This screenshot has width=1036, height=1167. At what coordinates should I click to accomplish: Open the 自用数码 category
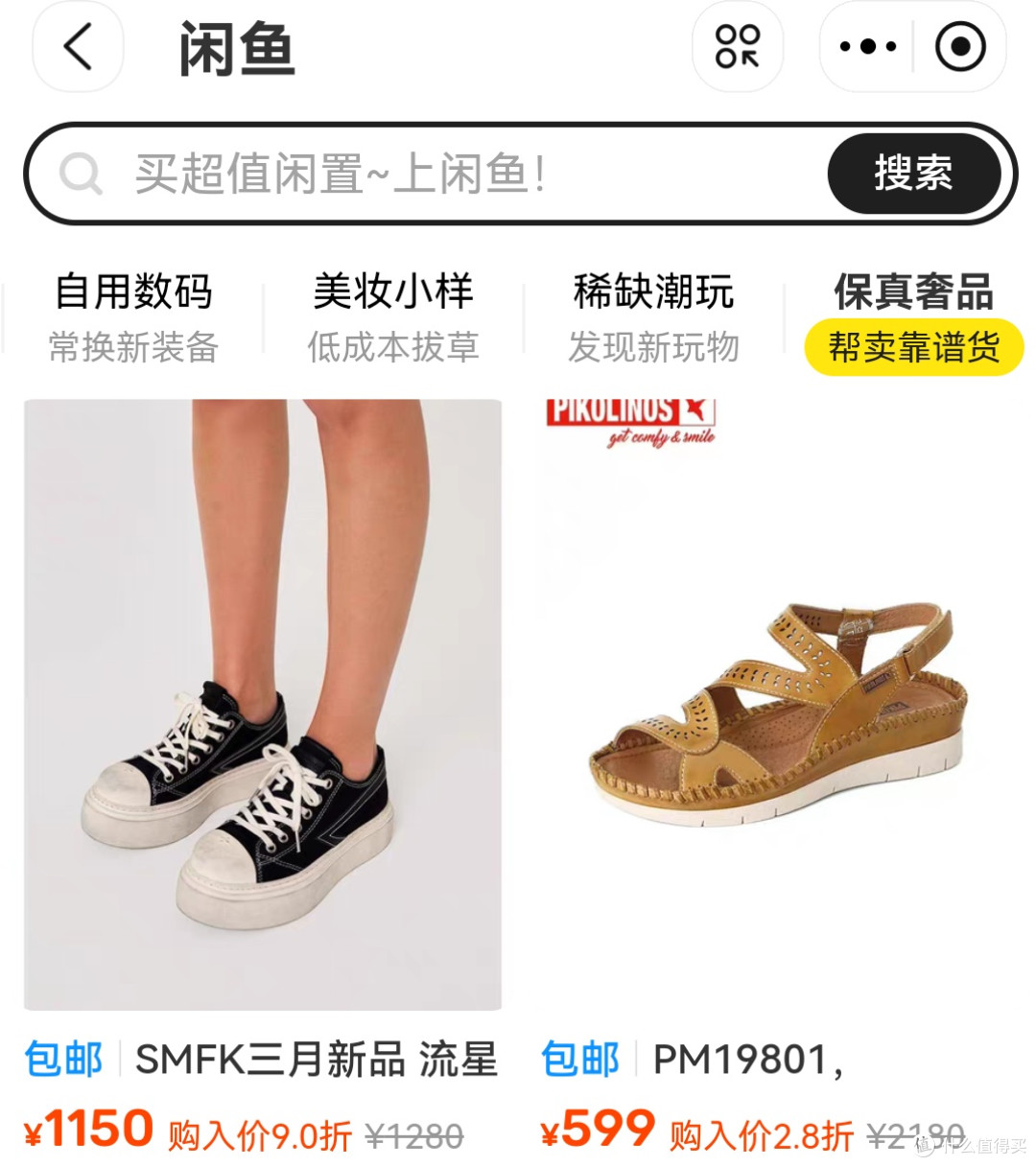(x=133, y=317)
